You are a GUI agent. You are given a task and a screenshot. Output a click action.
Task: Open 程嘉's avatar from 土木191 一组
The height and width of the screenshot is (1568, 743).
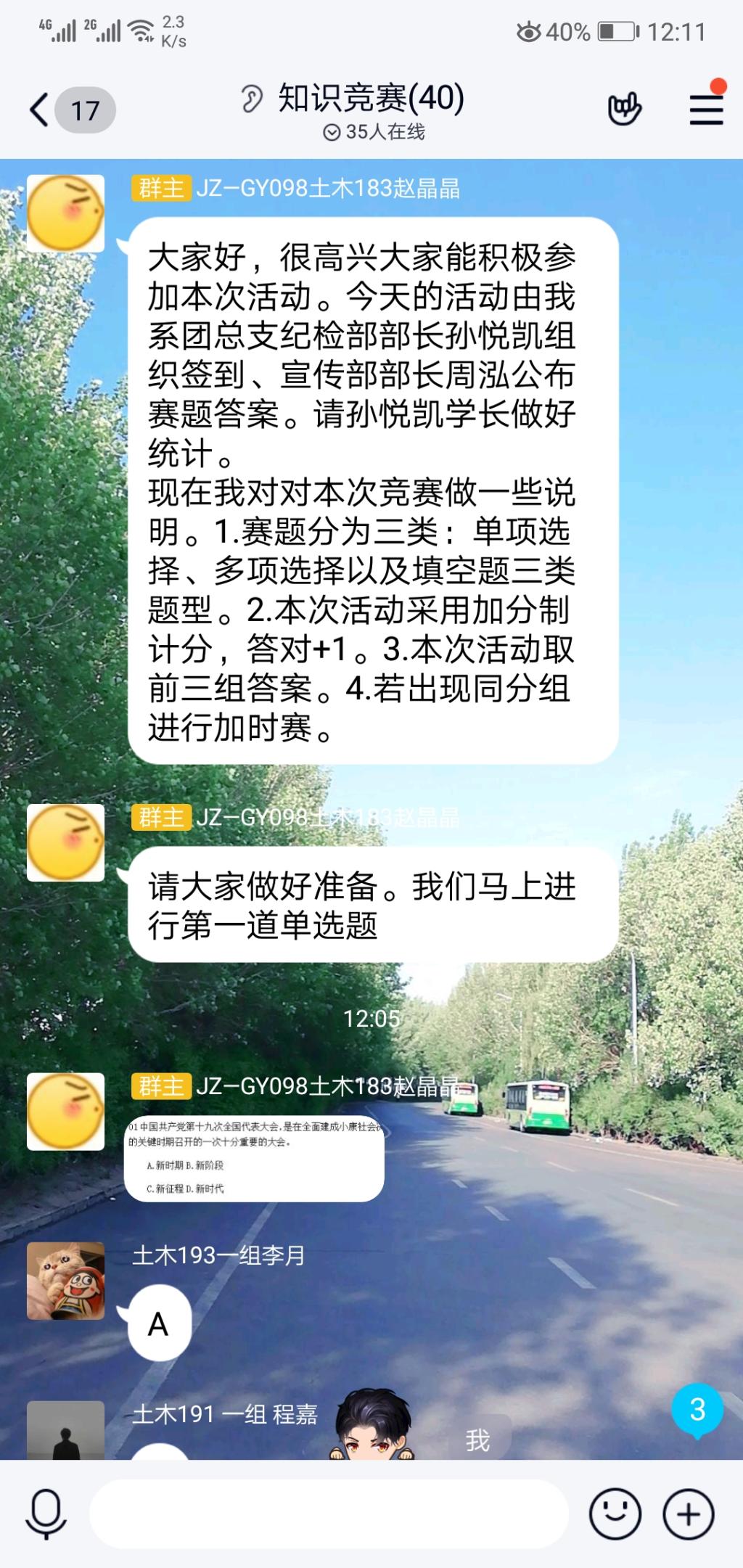pyautogui.click(x=65, y=1433)
